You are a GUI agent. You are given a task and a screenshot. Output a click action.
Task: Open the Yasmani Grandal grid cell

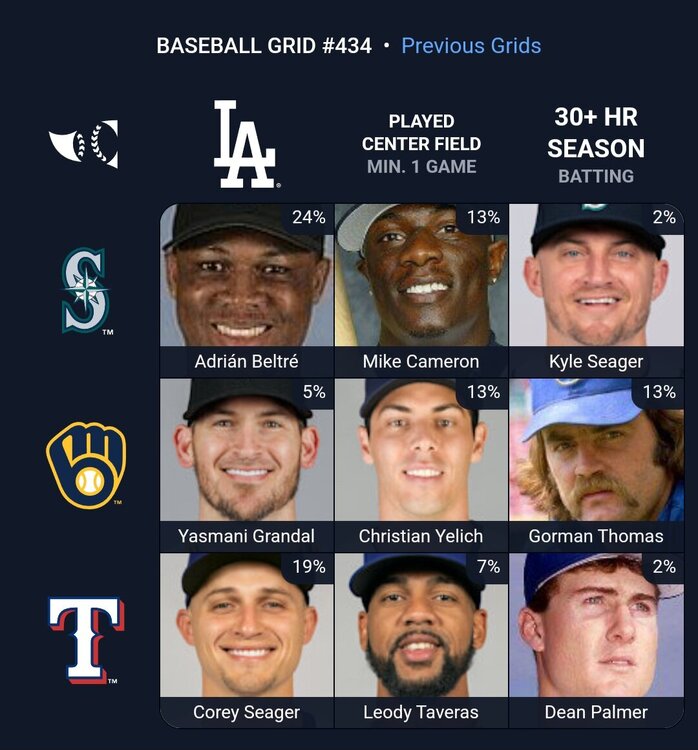tap(246, 465)
